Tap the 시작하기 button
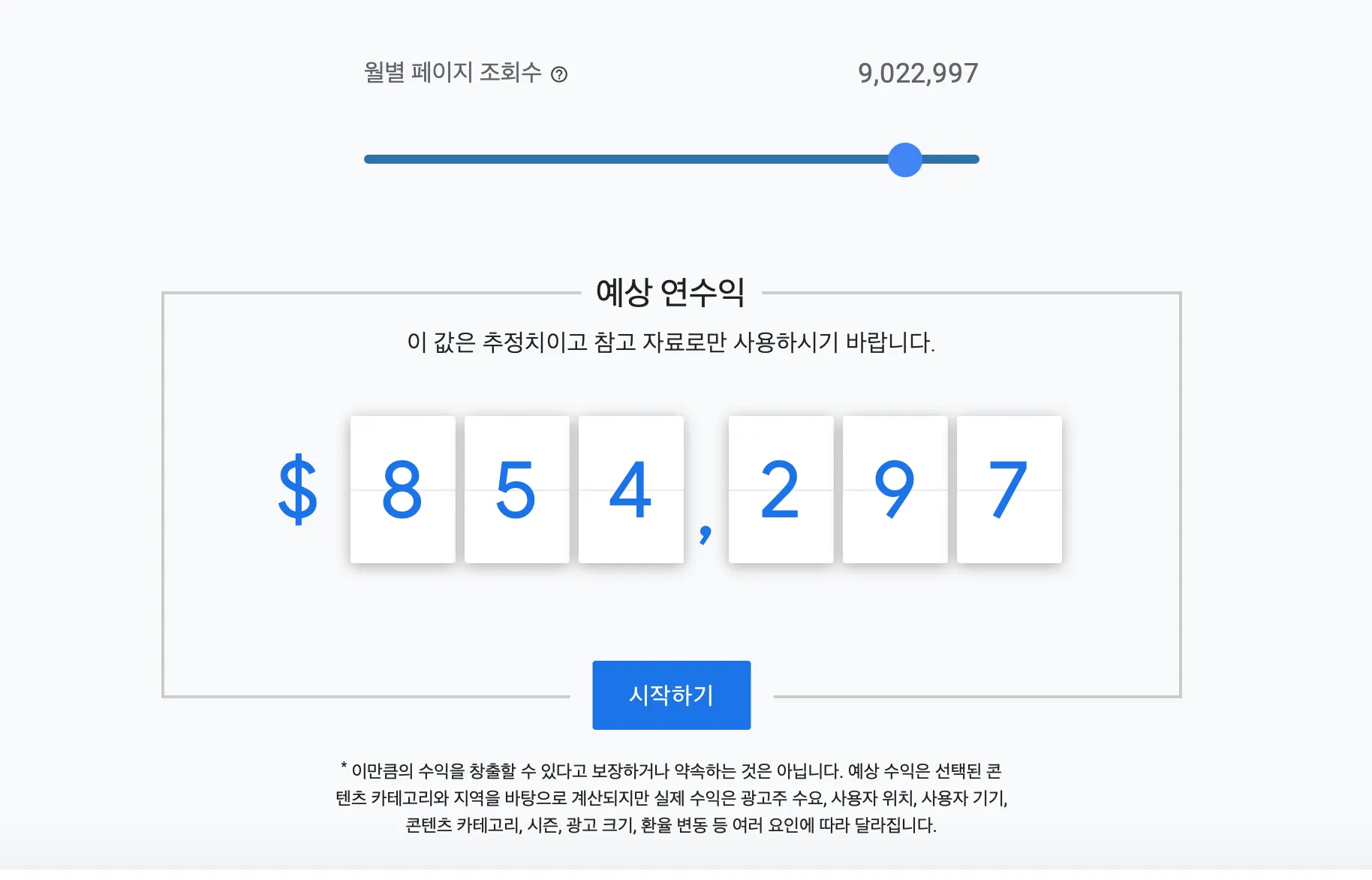Screen dimensions: 1372x880 click(671, 695)
